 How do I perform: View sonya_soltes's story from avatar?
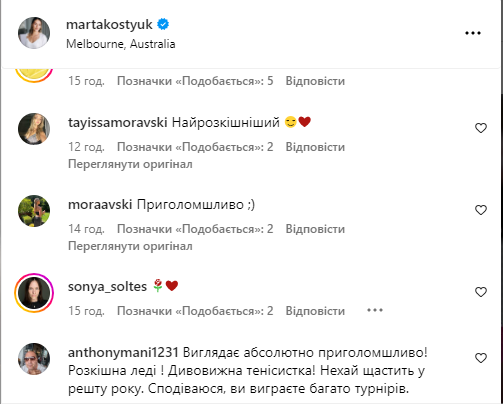click(34, 293)
